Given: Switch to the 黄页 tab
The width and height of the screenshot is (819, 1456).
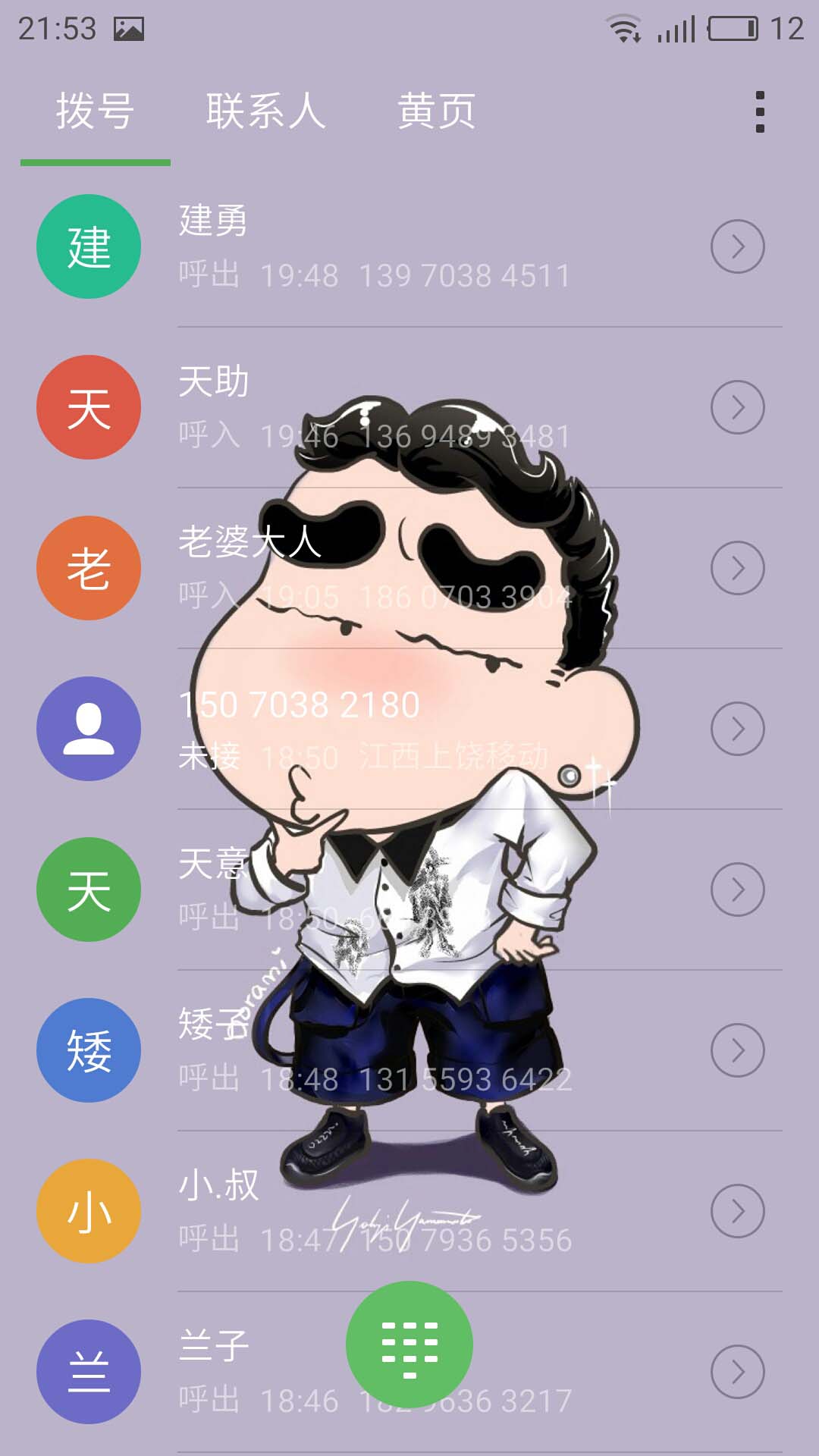Looking at the screenshot, I should 437,112.
